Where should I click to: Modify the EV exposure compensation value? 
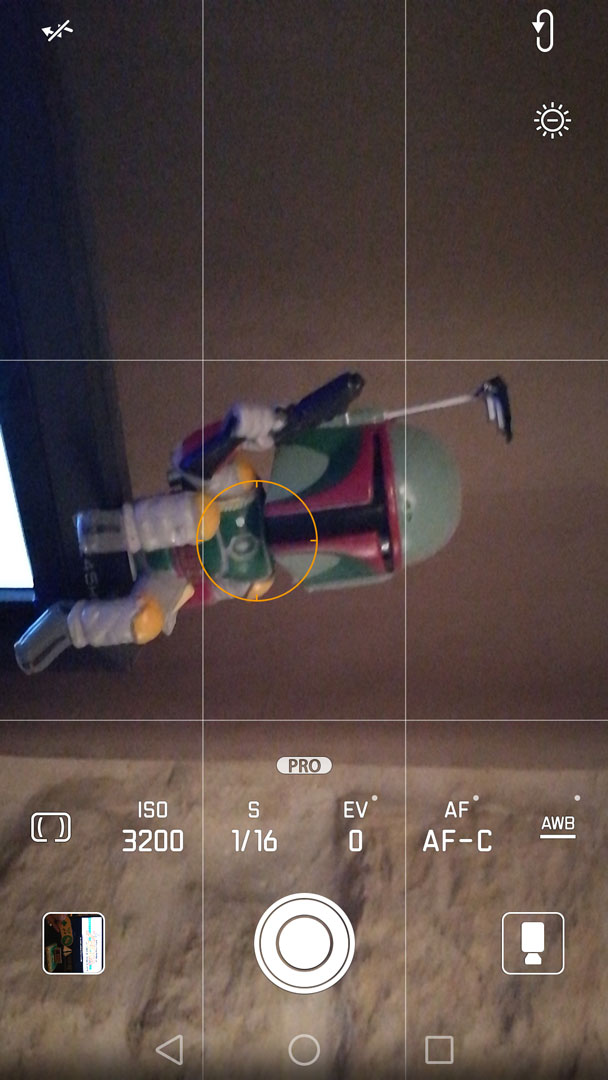coord(356,827)
